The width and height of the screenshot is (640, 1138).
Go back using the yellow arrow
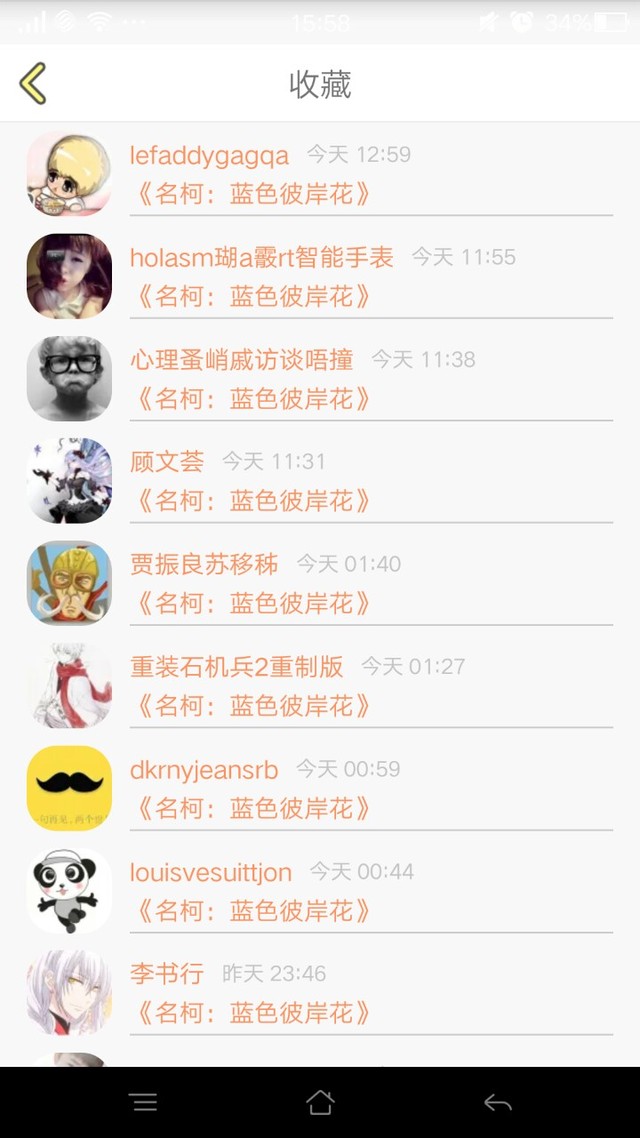[x=33, y=84]
